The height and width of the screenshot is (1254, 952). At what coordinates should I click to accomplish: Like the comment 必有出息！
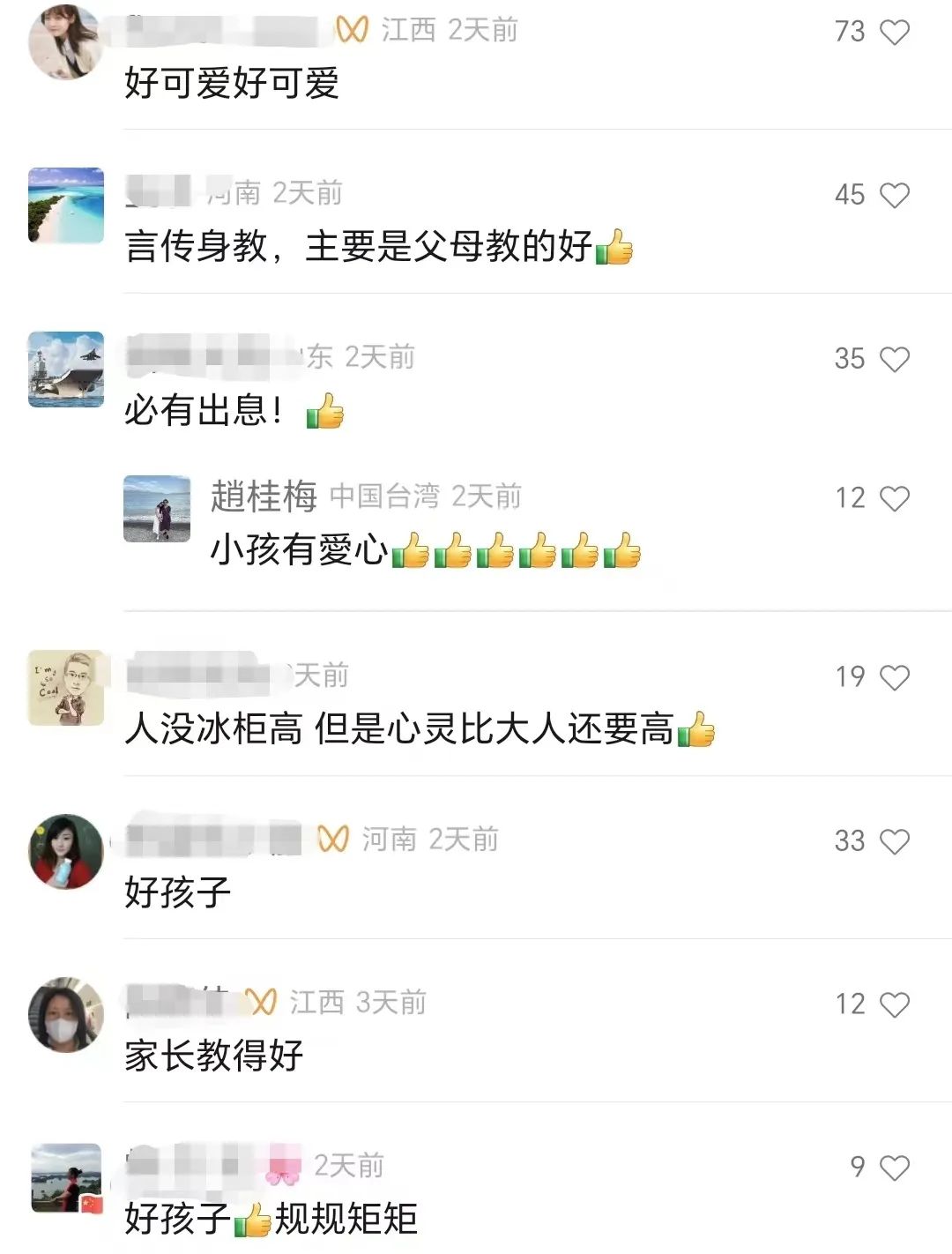click(895, 359)
